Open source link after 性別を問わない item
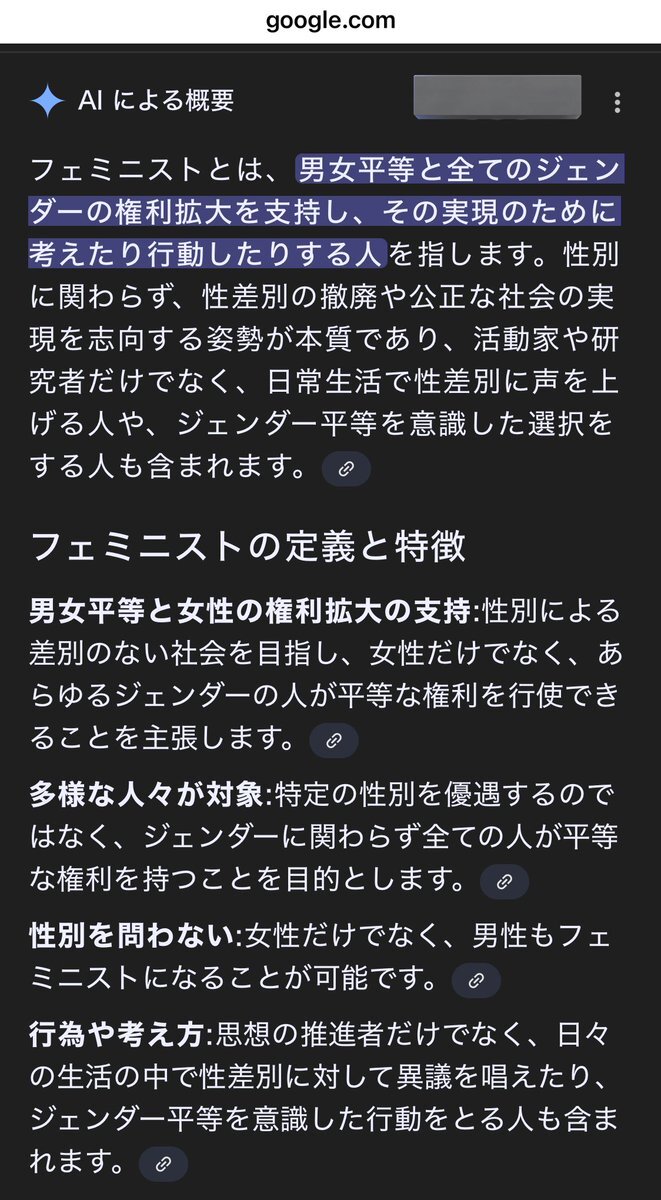The image size is (661, 1200). 476,979
